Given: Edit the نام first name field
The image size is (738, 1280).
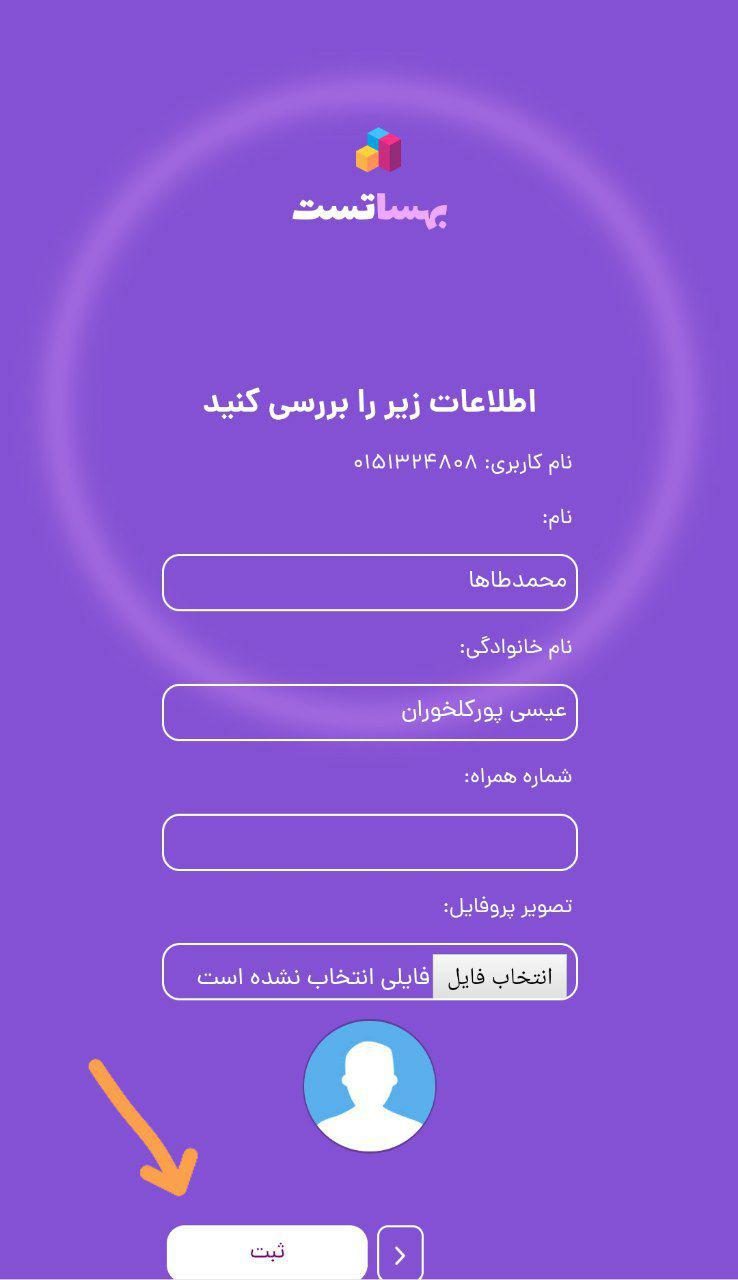Looking at the screenshot, I should (370, 582).
